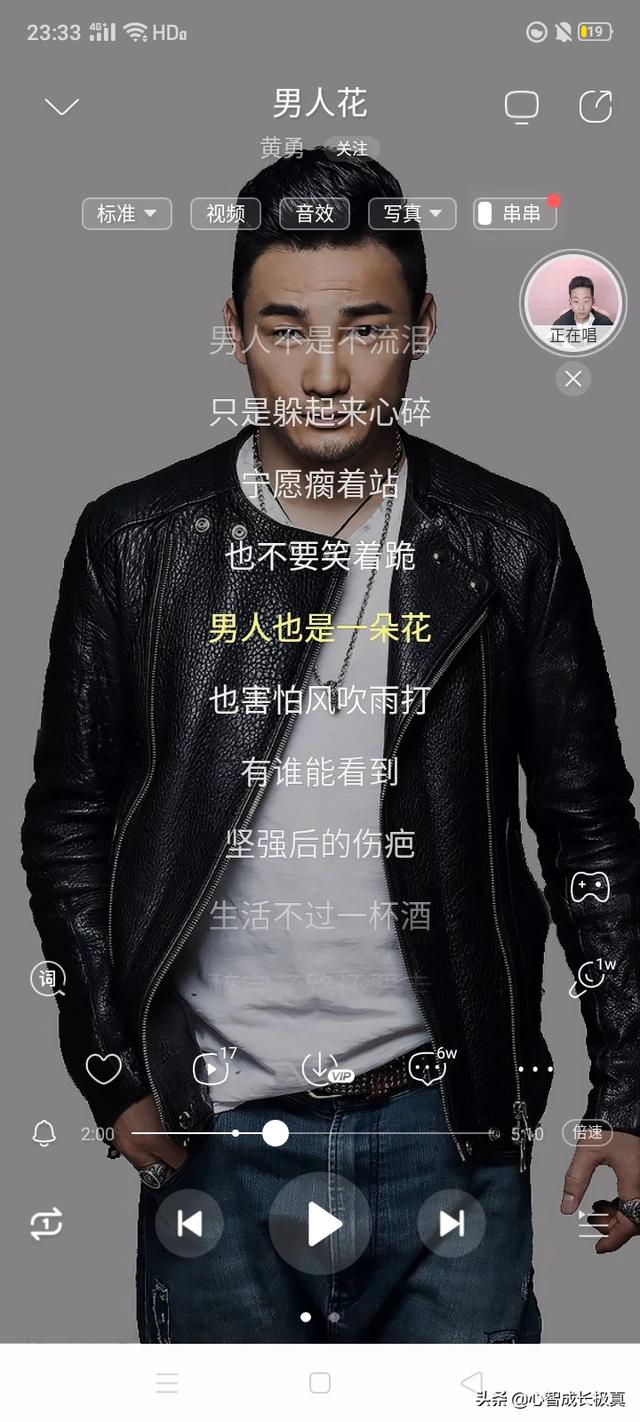This screenshot has height=1422, width=640.
Task: Share the song 男人花
Action: (x=595, y=107)
